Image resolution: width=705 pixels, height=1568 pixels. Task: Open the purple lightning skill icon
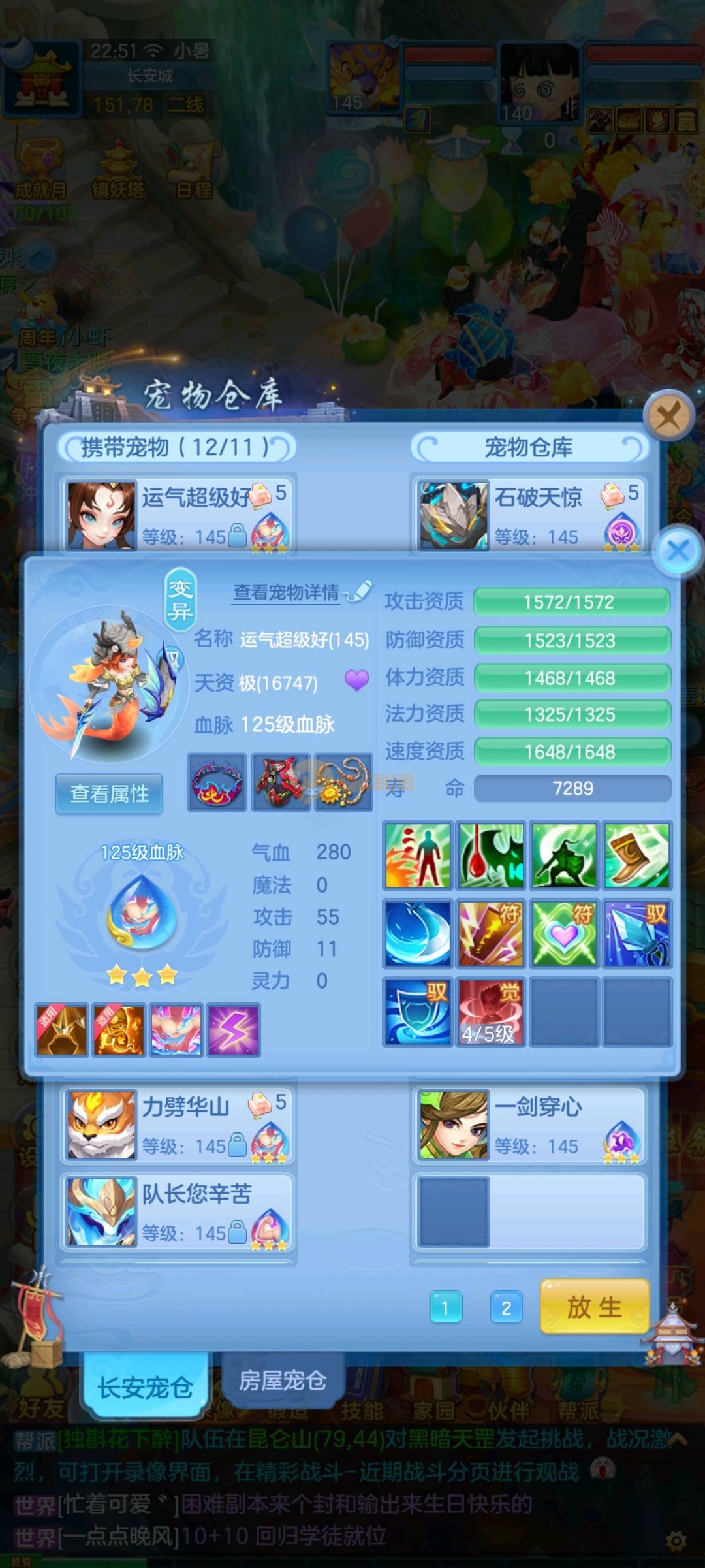point(234,1030)
